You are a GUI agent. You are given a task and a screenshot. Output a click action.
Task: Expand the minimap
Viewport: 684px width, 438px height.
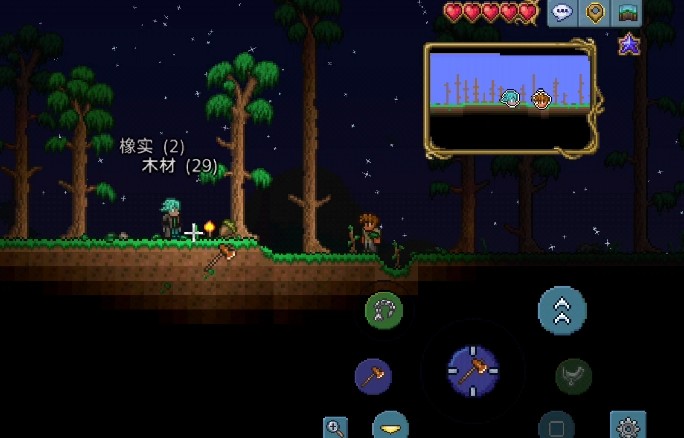pos(510,95)
